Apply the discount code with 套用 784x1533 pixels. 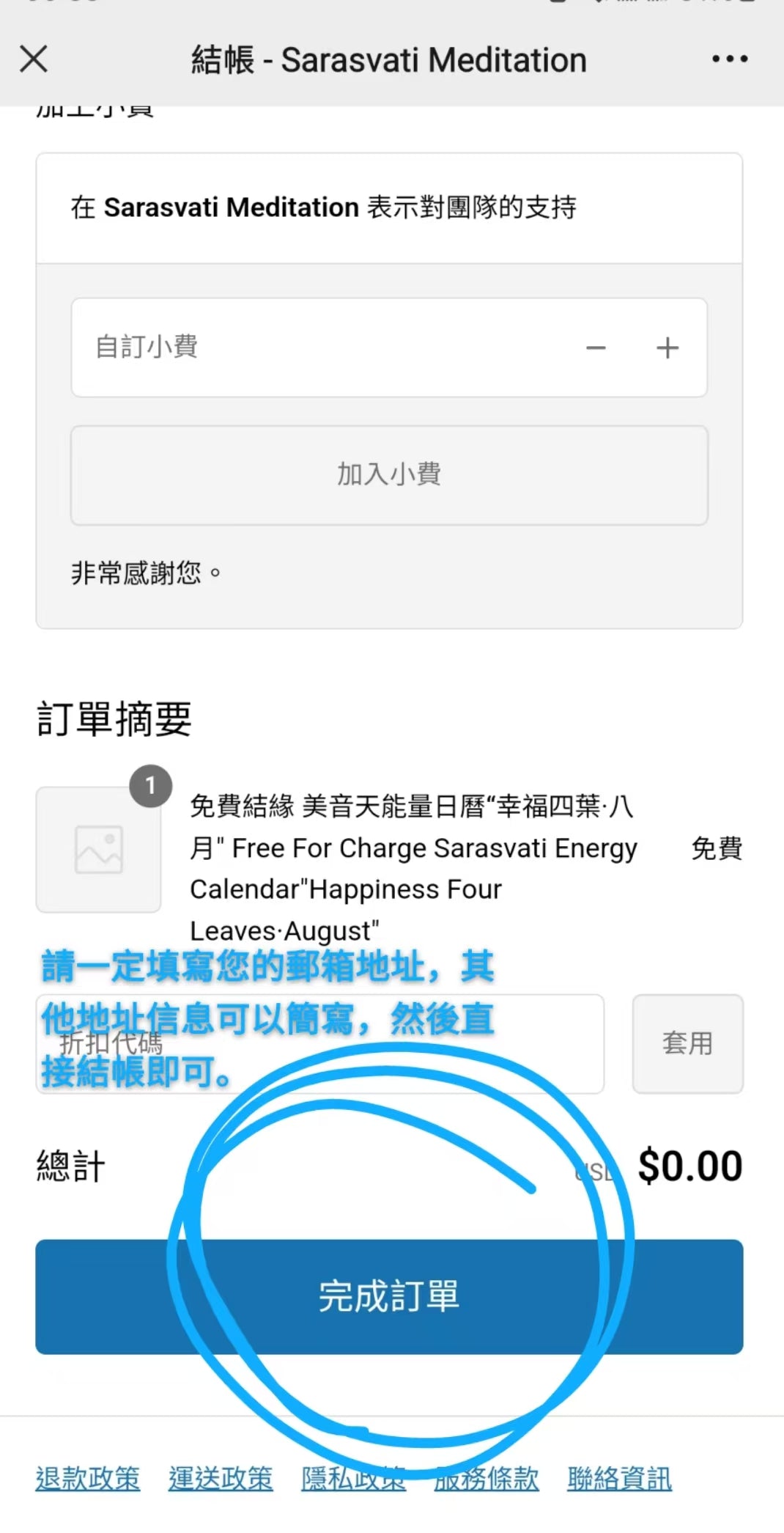(687, 1044)
